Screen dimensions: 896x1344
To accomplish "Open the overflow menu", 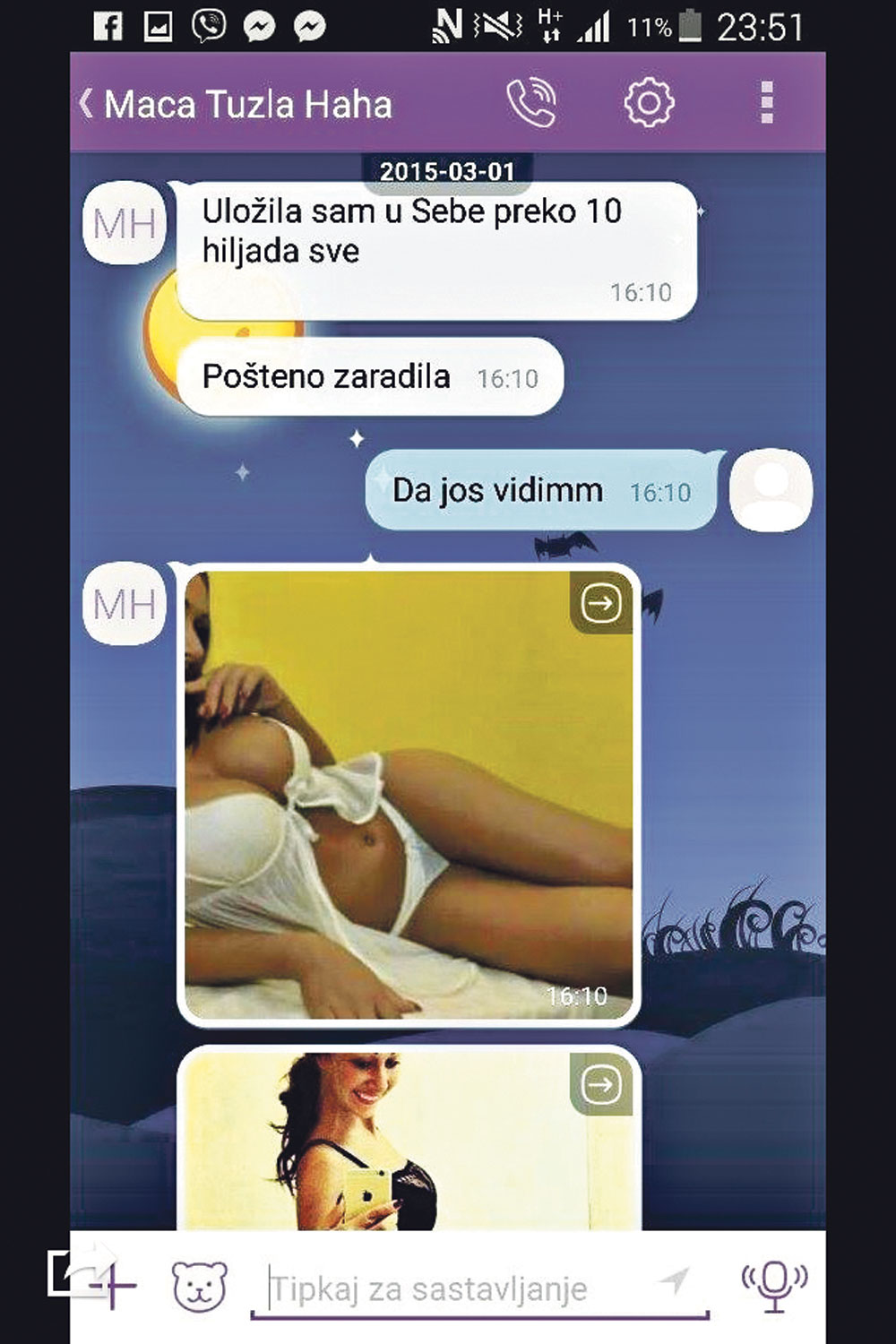I will click(766, 103).
